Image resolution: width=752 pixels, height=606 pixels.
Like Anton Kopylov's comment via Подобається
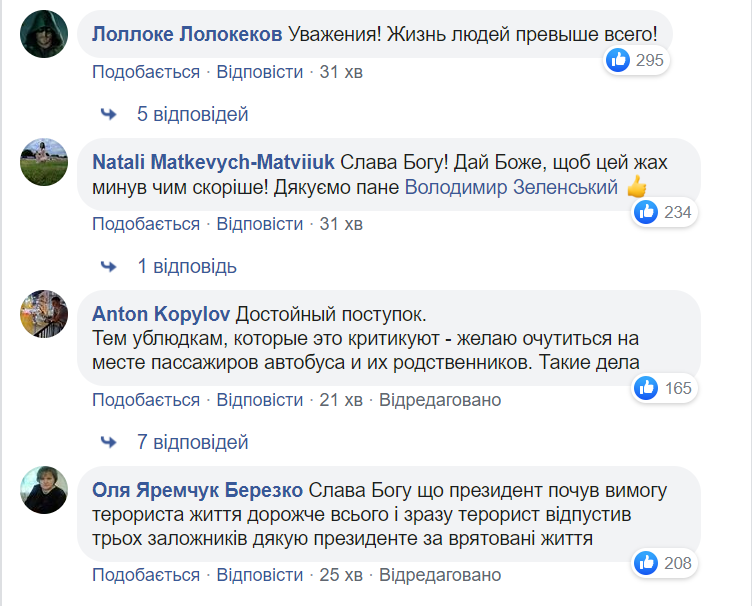click(x=146, y=400)
